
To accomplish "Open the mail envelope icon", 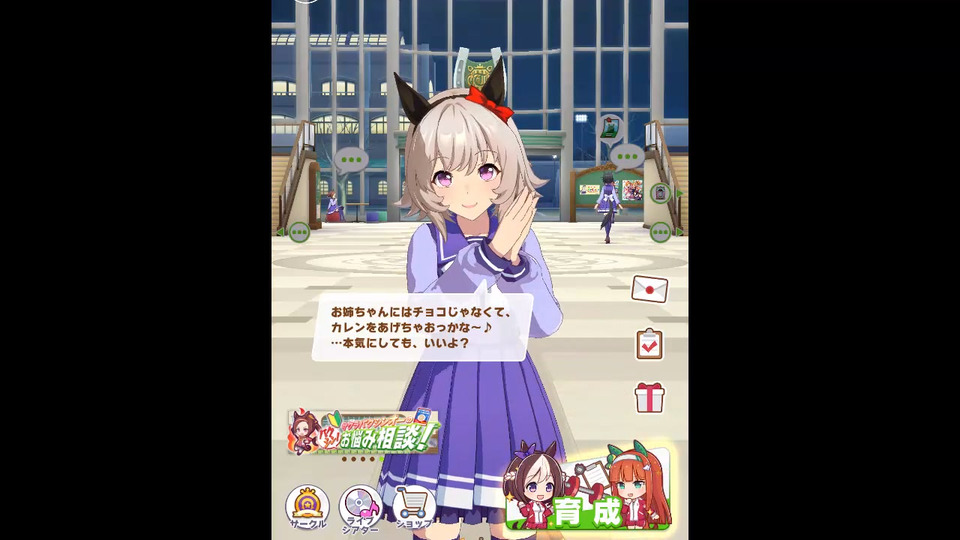I will [x=650, y=289].
